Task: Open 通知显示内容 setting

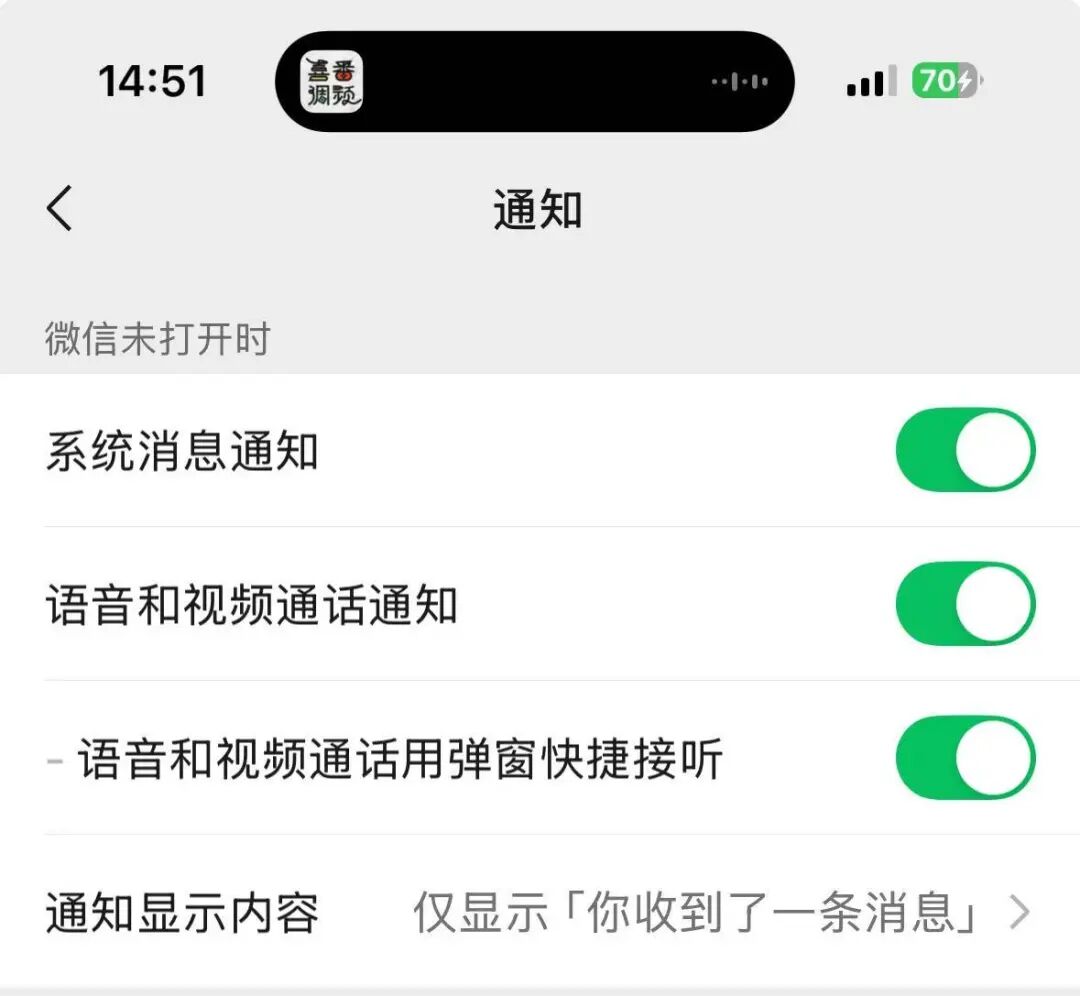Action: [540, 913]
